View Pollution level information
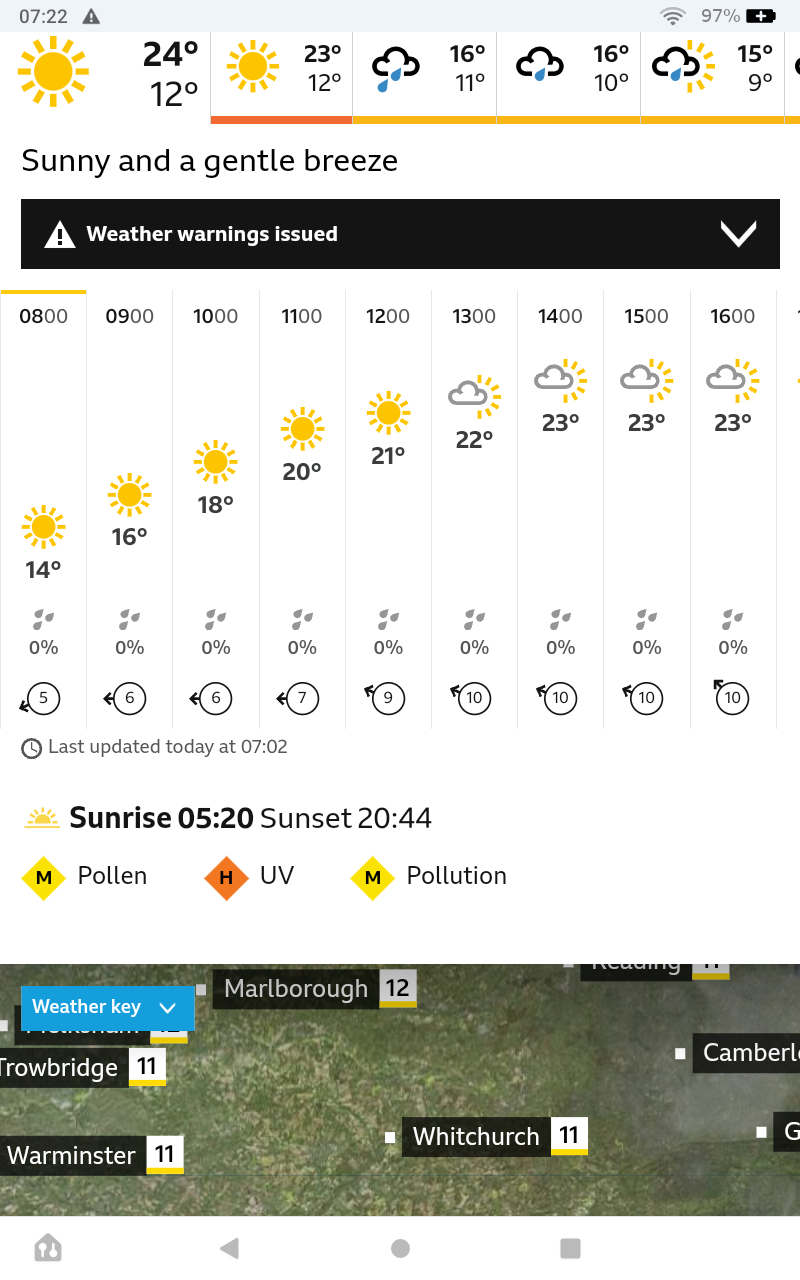800x1280 pixels. tap(430, 877)
